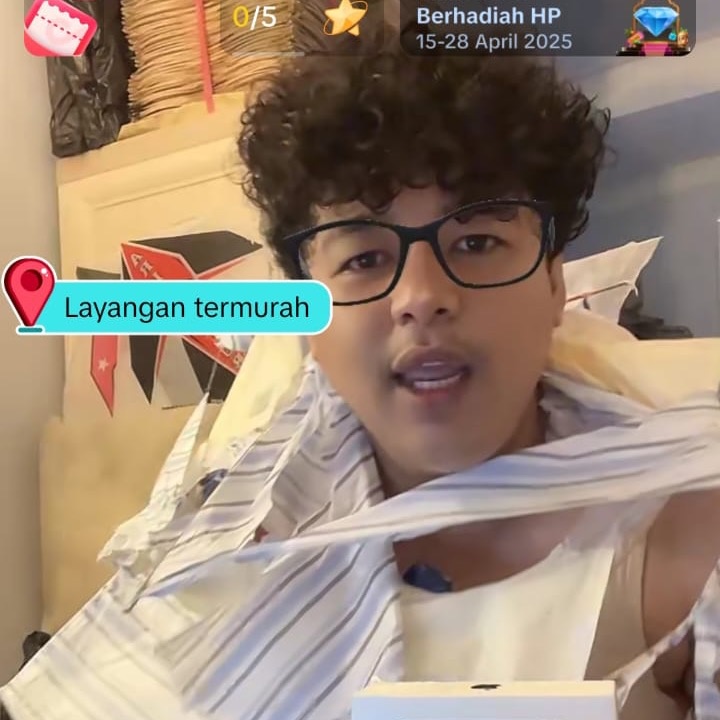The height and width of the screenshot is (720, 720).
Task: Tap the pink calendar icon
Action: [x=59, y=24]
